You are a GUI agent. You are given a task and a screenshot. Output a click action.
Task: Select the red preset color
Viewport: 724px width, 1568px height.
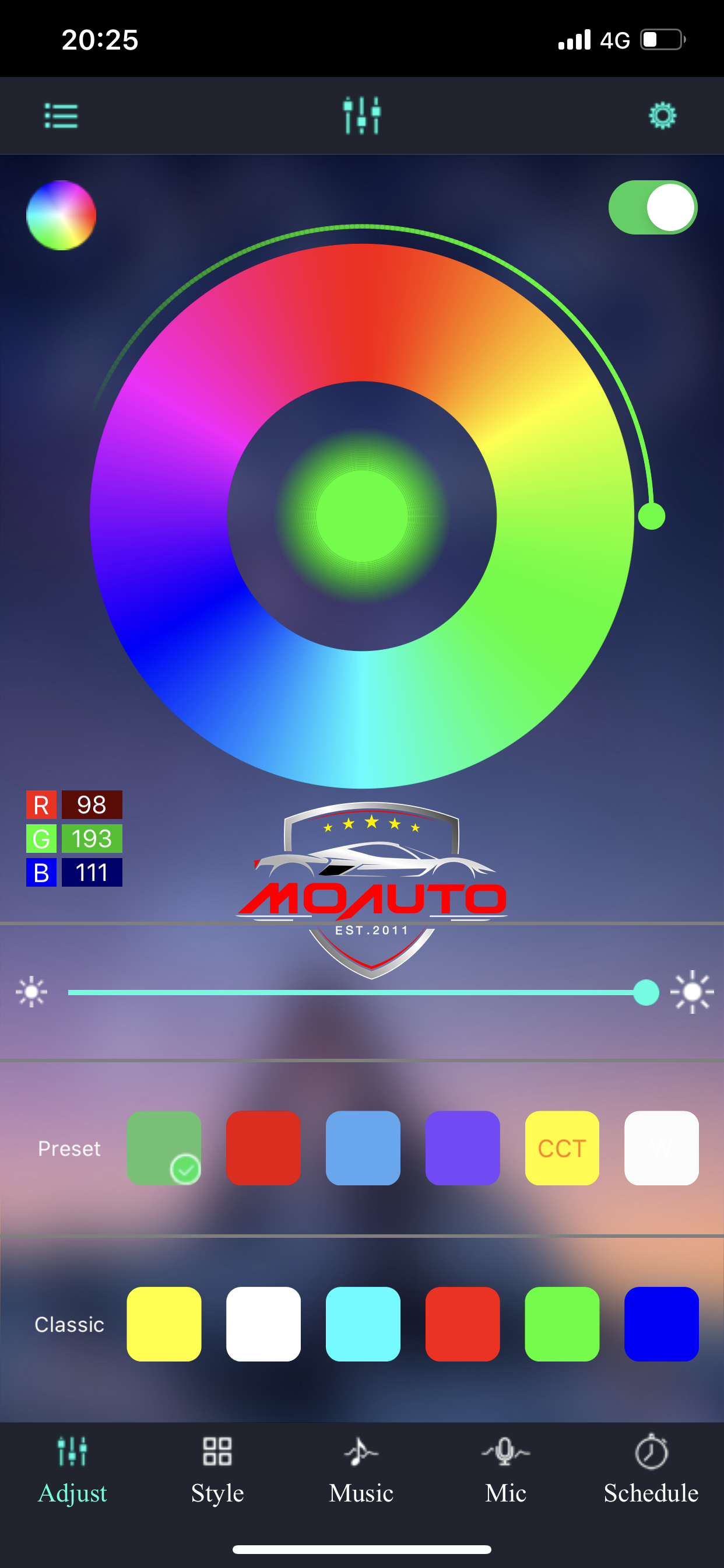[x=263, y=1147]
